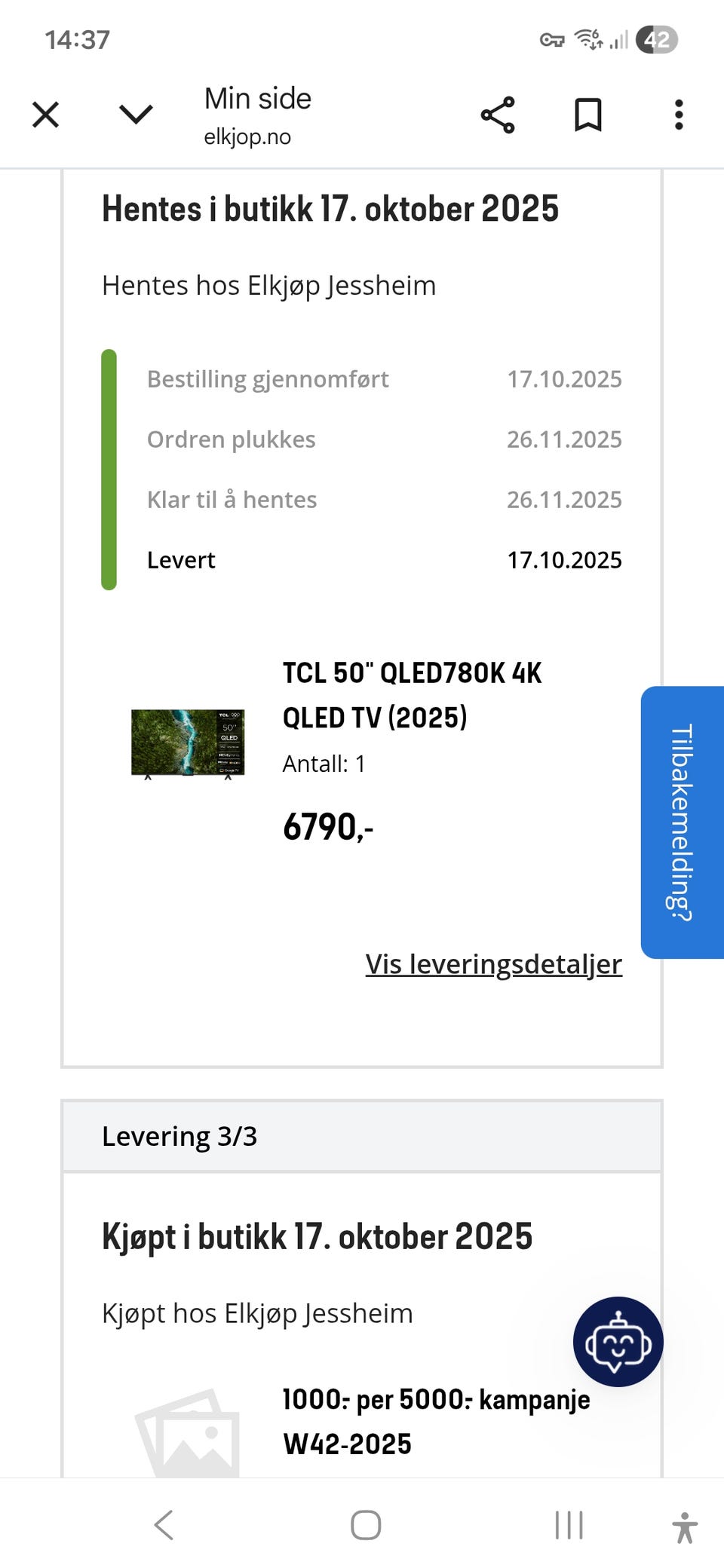Tap the accessibility icon in the navigation bar

(x=686, y=1524)
